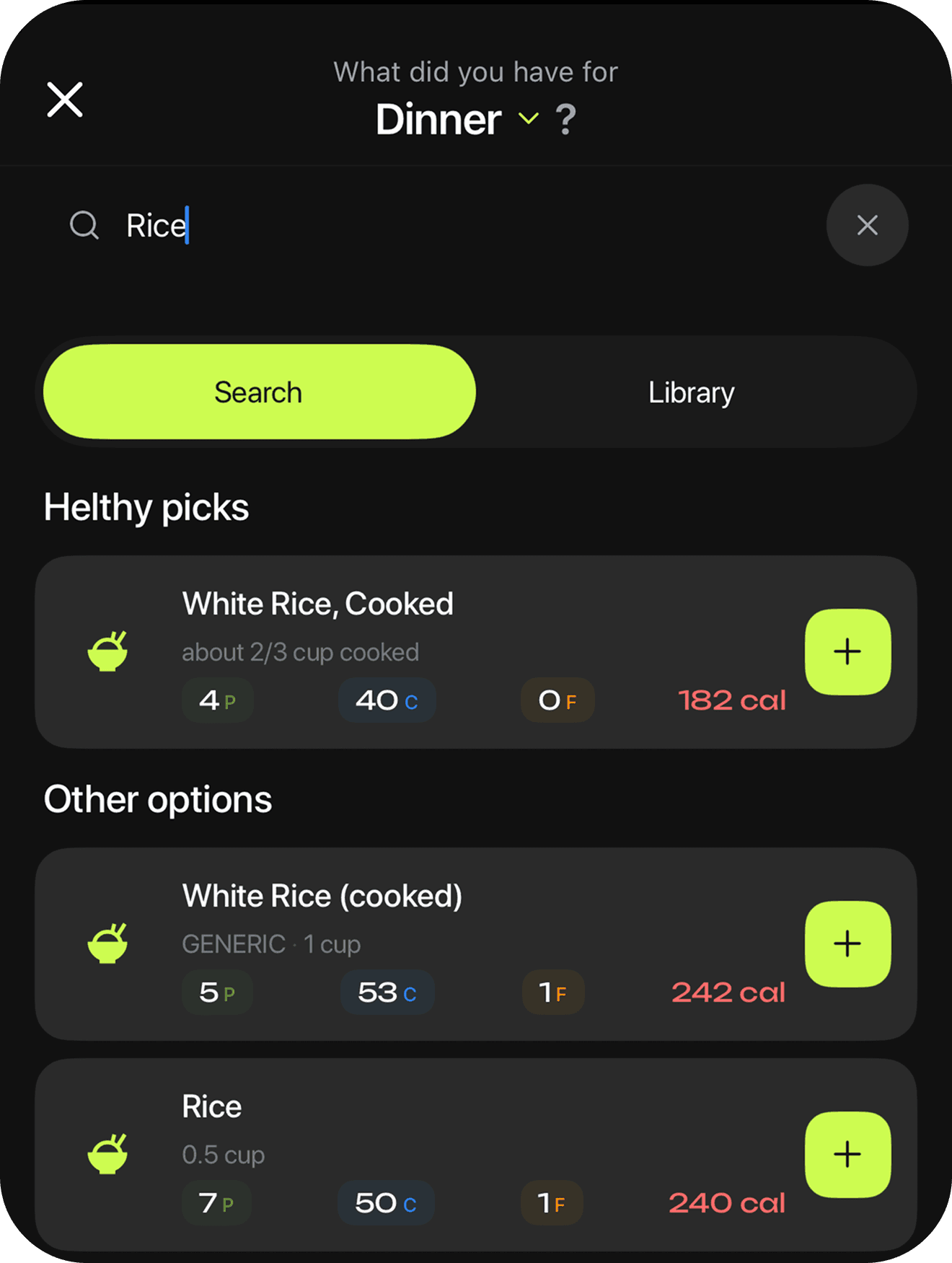Screen dimensions: 952x1263
Task: Click inside the Rice search input field
Action: (x=288, y=225)
